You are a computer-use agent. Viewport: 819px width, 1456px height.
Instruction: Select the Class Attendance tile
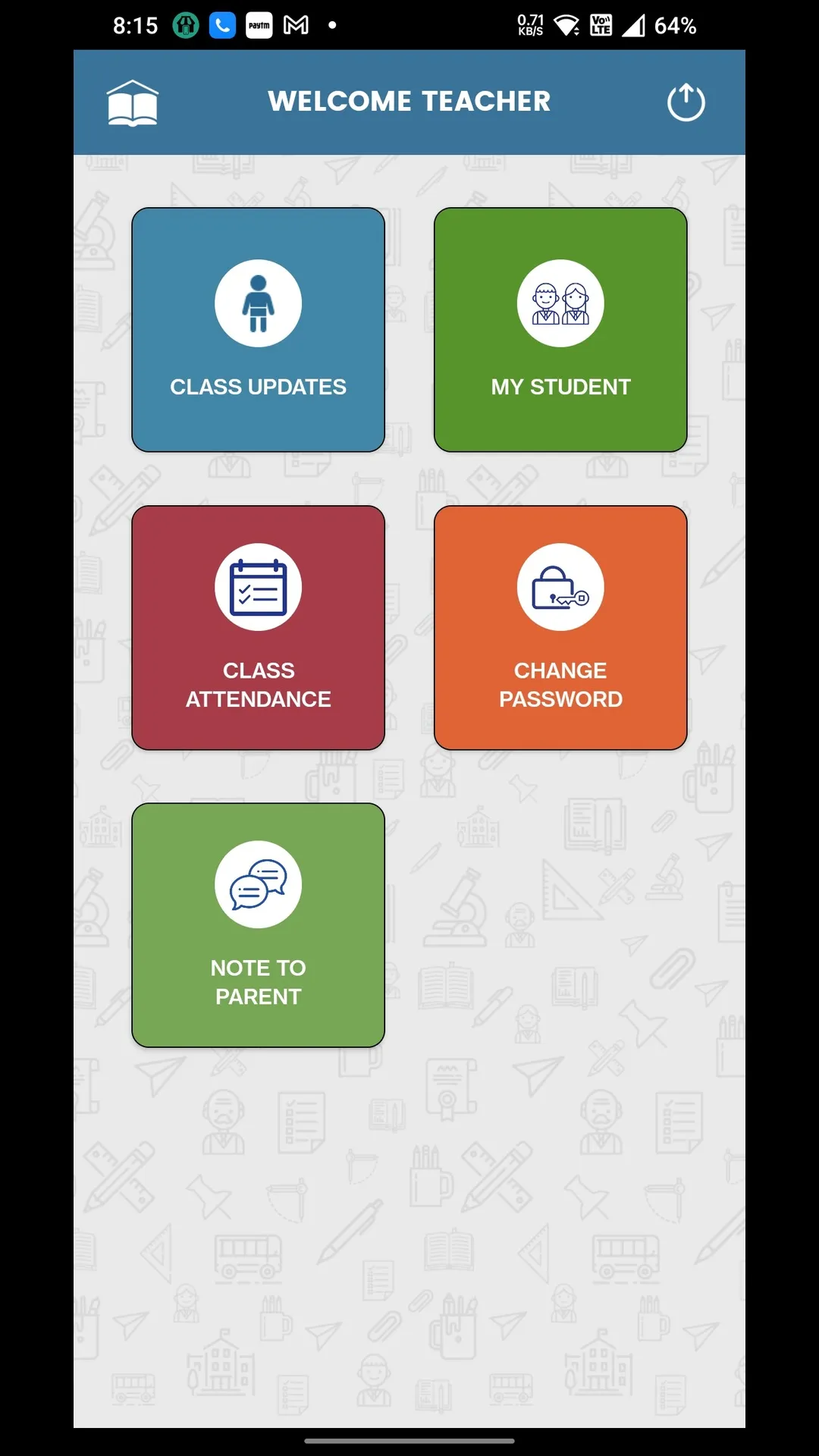[x=258, y=628]
